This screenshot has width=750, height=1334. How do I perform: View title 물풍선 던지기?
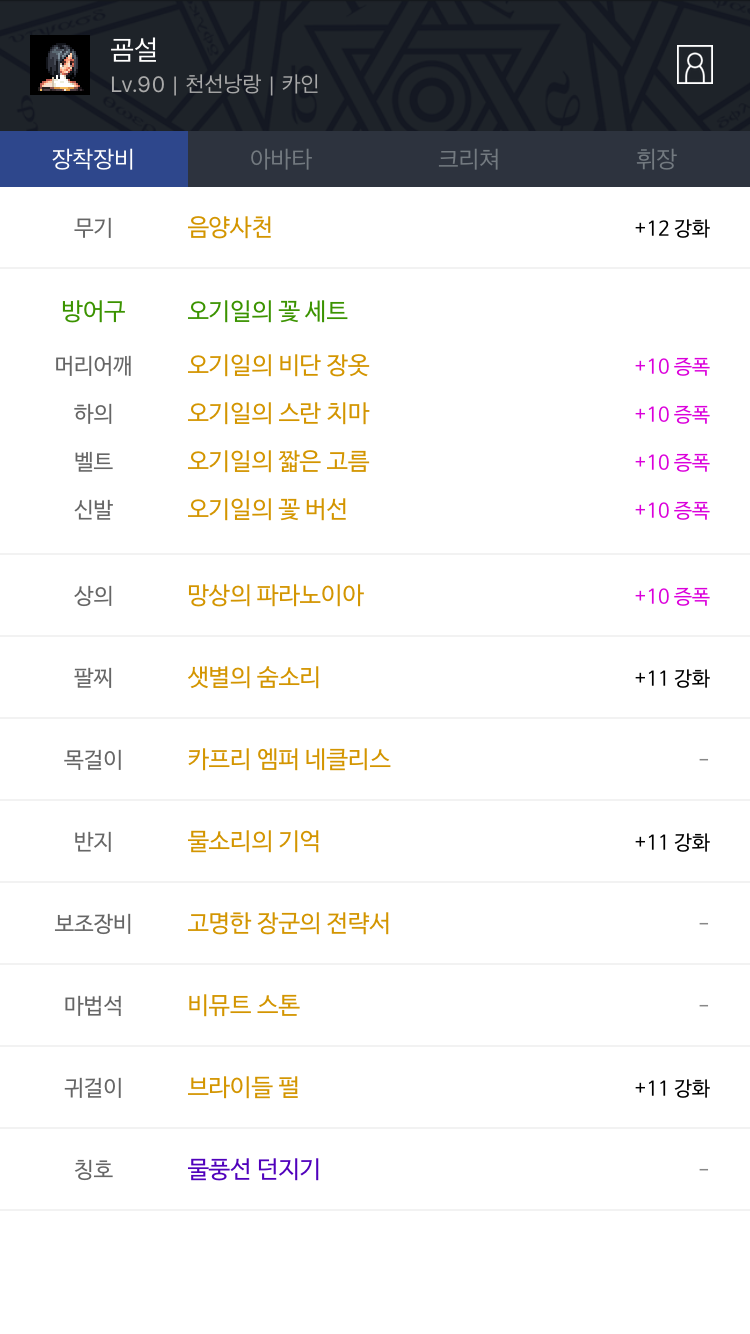[254, 1170]
